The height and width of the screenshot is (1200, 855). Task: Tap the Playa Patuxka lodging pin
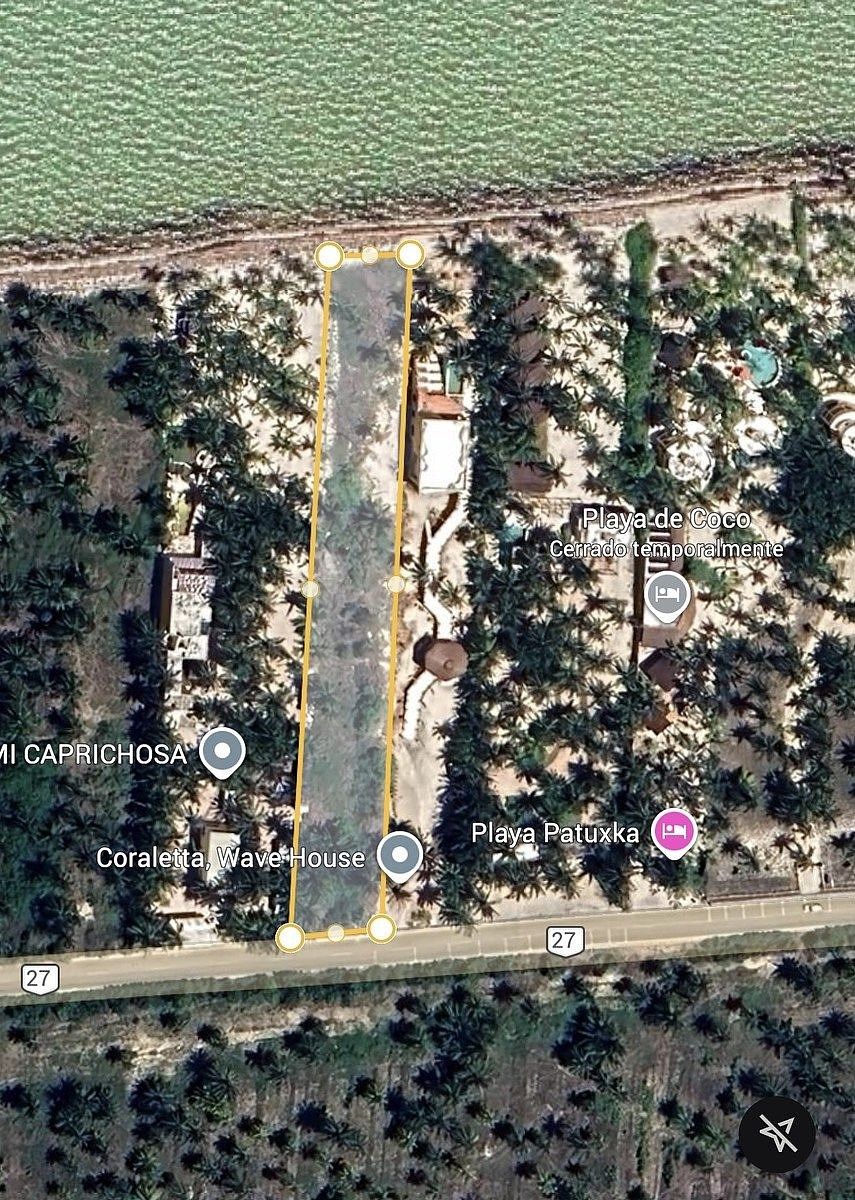(674, 831)
